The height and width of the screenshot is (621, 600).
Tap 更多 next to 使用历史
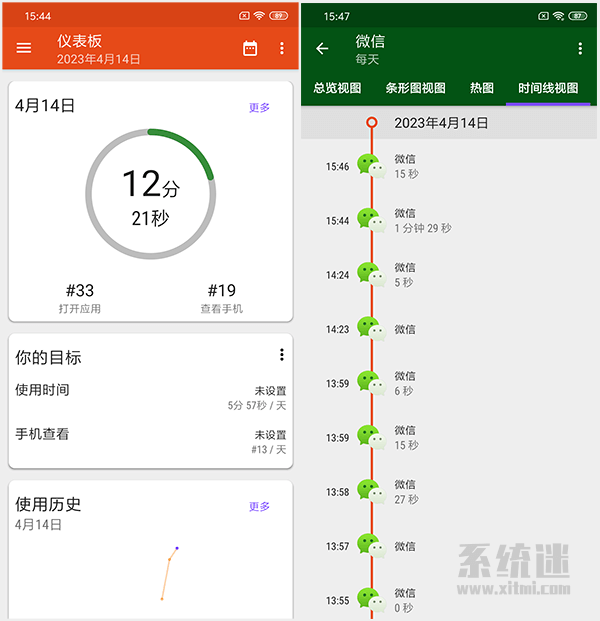click(259, 507)
